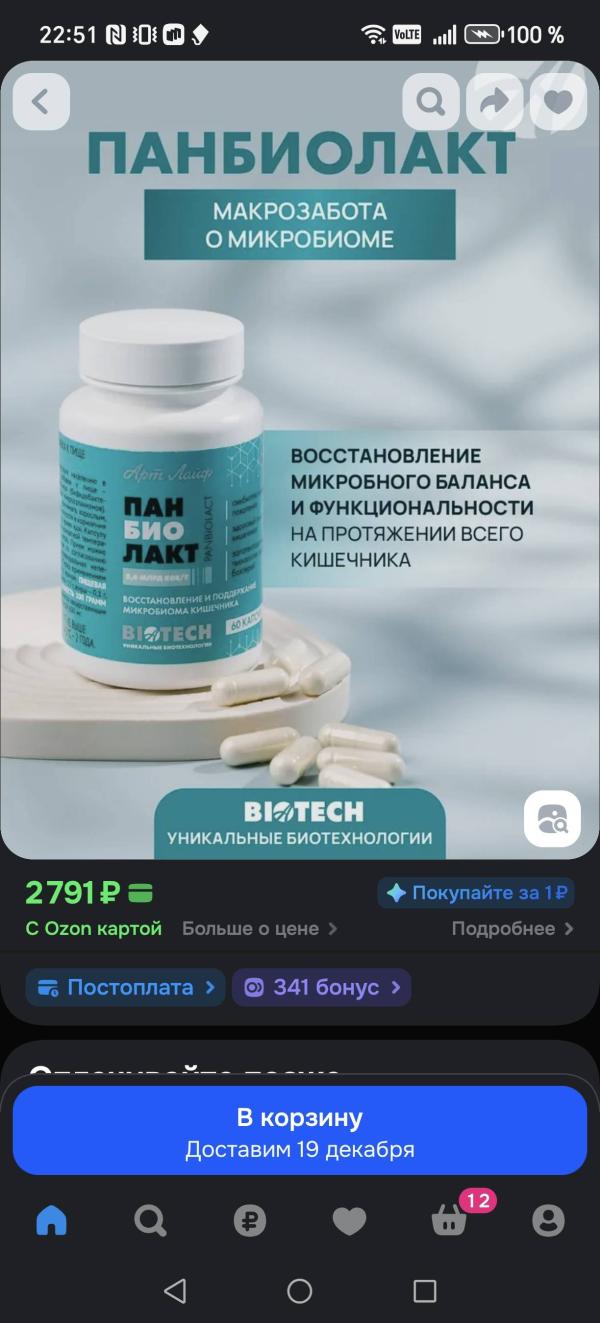View the 341 бонус details
The width and height of the screenshot is (600, 1323).
tap(321, 988)
